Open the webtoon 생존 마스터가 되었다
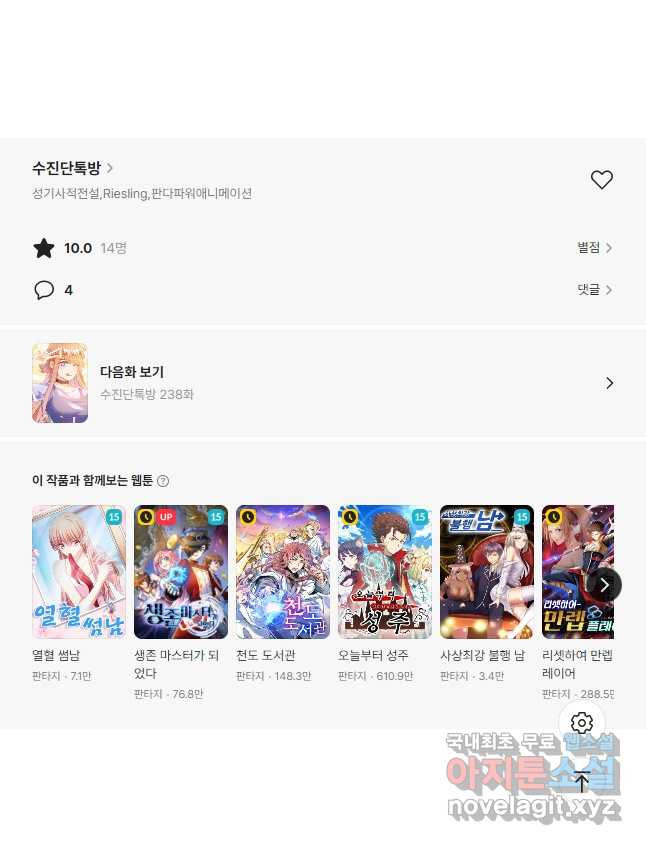The image size is (646, 845). 181,572
